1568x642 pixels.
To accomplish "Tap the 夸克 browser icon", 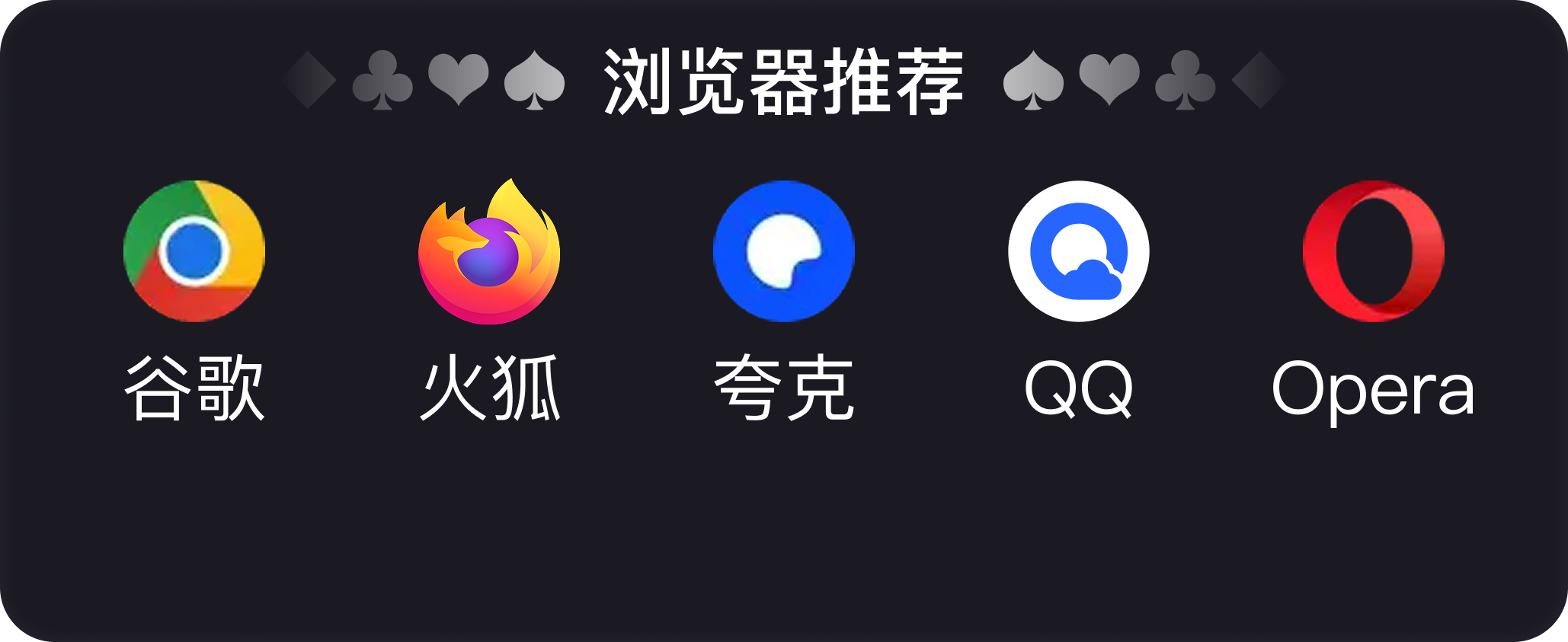I will [784, 251].
